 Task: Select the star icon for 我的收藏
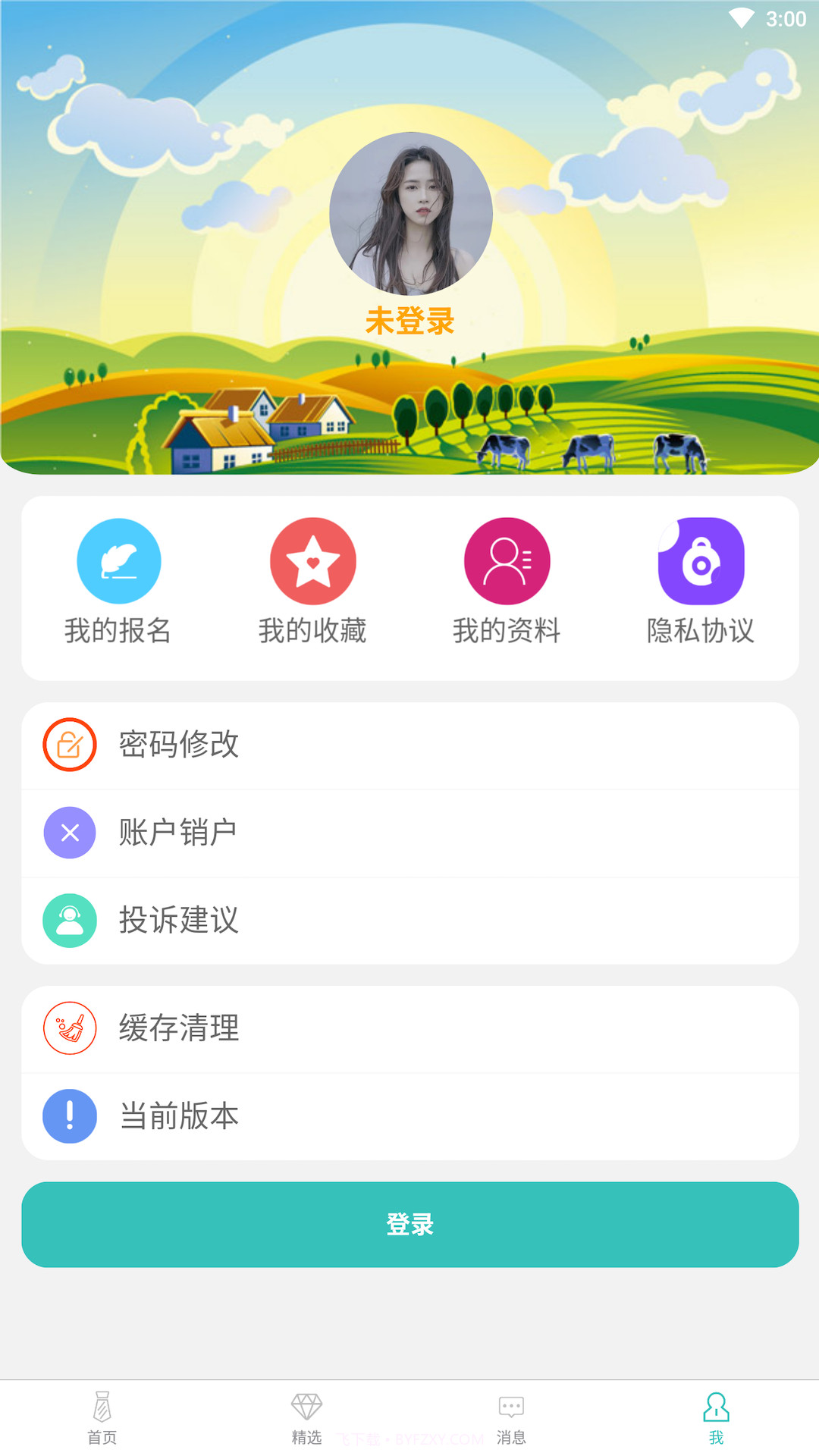312,561
